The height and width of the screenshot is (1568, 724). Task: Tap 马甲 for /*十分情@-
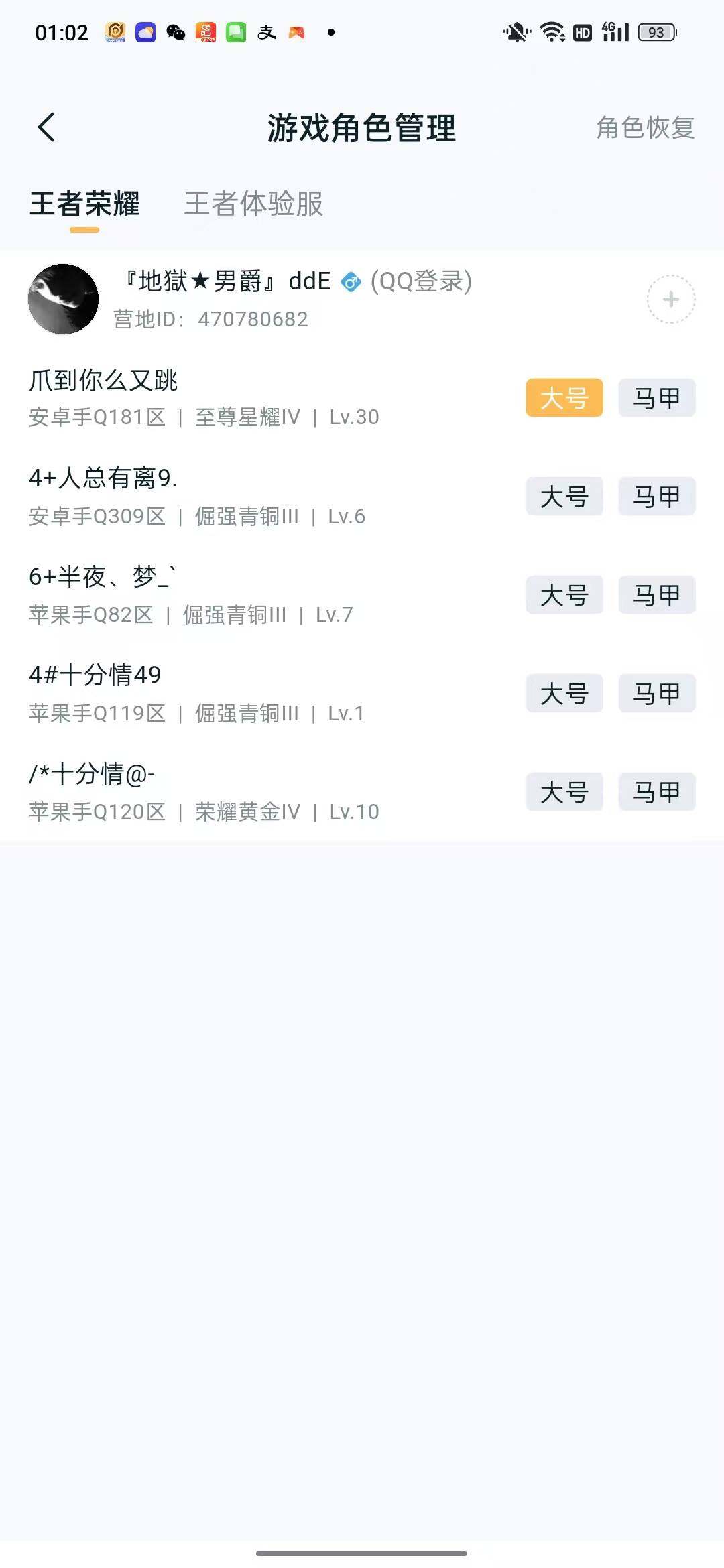pyautogui.click(x=656, y=792)
